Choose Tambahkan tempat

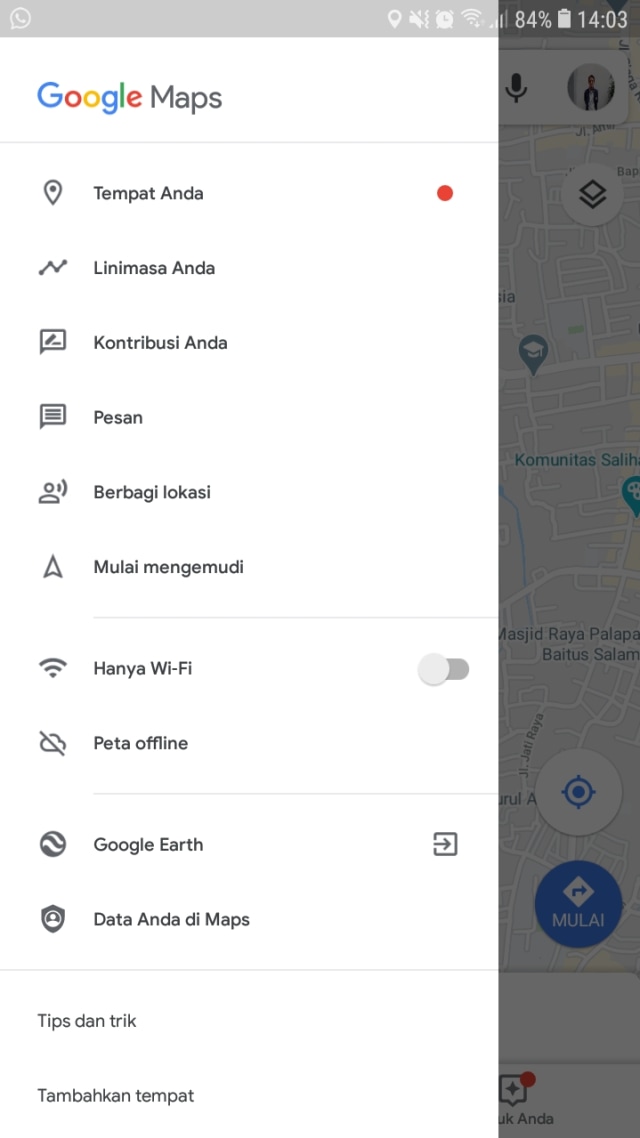(x=116, y=1096)
